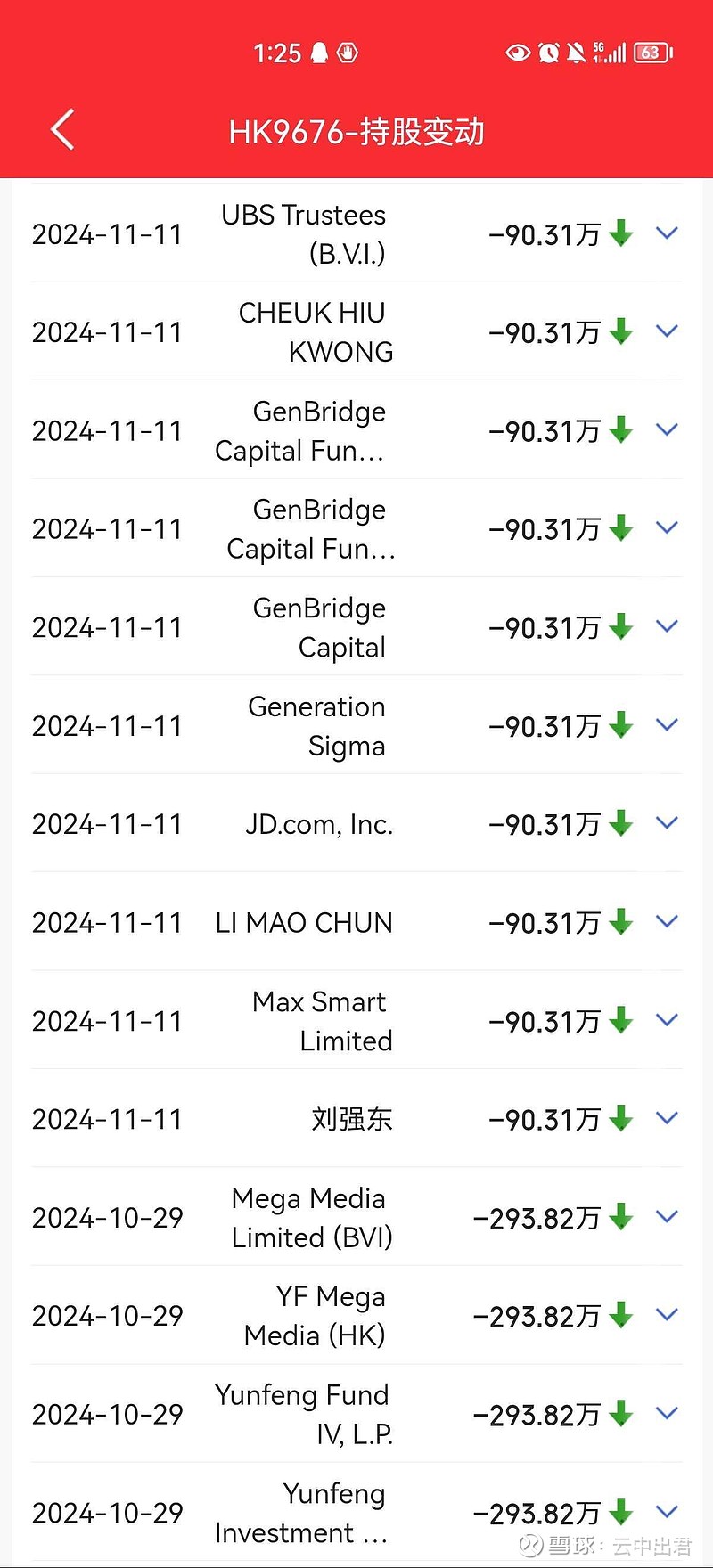The image size is (713, 1568).
Task: Tap the green decrease arrow beside UBS Trustees
Action: pyautogui.click(x=620, y=233)
